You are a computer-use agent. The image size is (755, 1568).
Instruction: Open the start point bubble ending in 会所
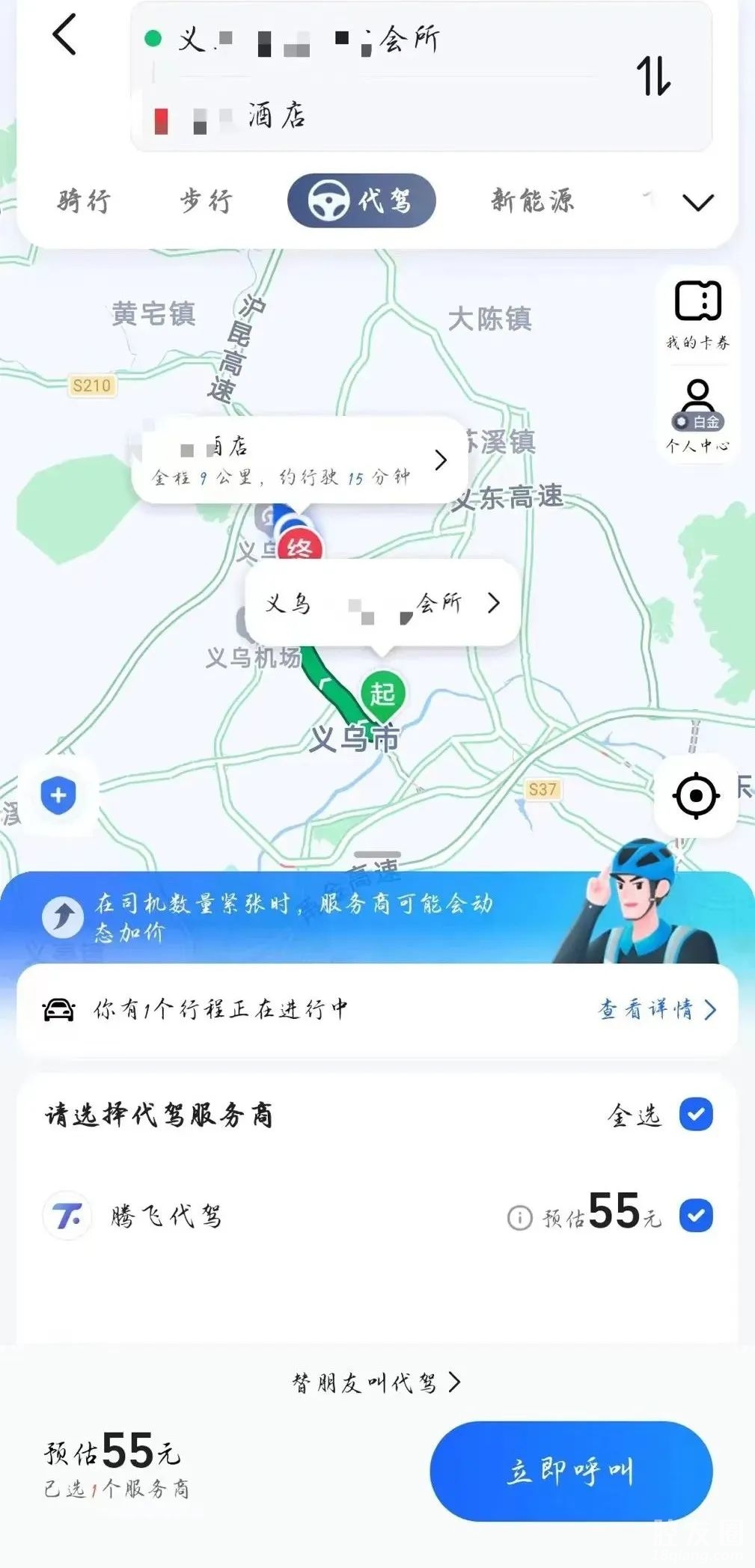click(382, 603)
